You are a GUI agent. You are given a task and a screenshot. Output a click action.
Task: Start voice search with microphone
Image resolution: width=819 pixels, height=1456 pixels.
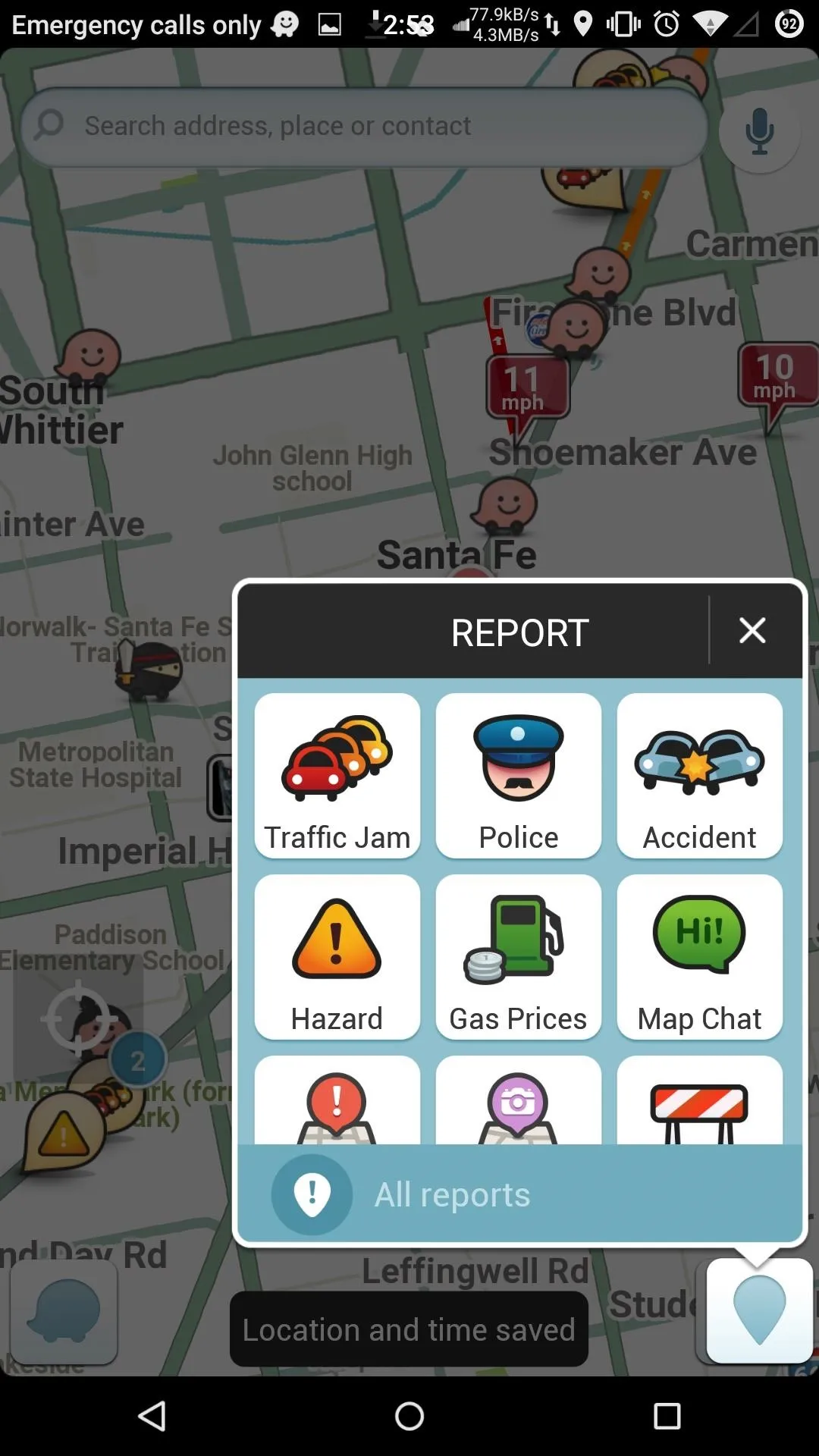(x=759, y=130)
